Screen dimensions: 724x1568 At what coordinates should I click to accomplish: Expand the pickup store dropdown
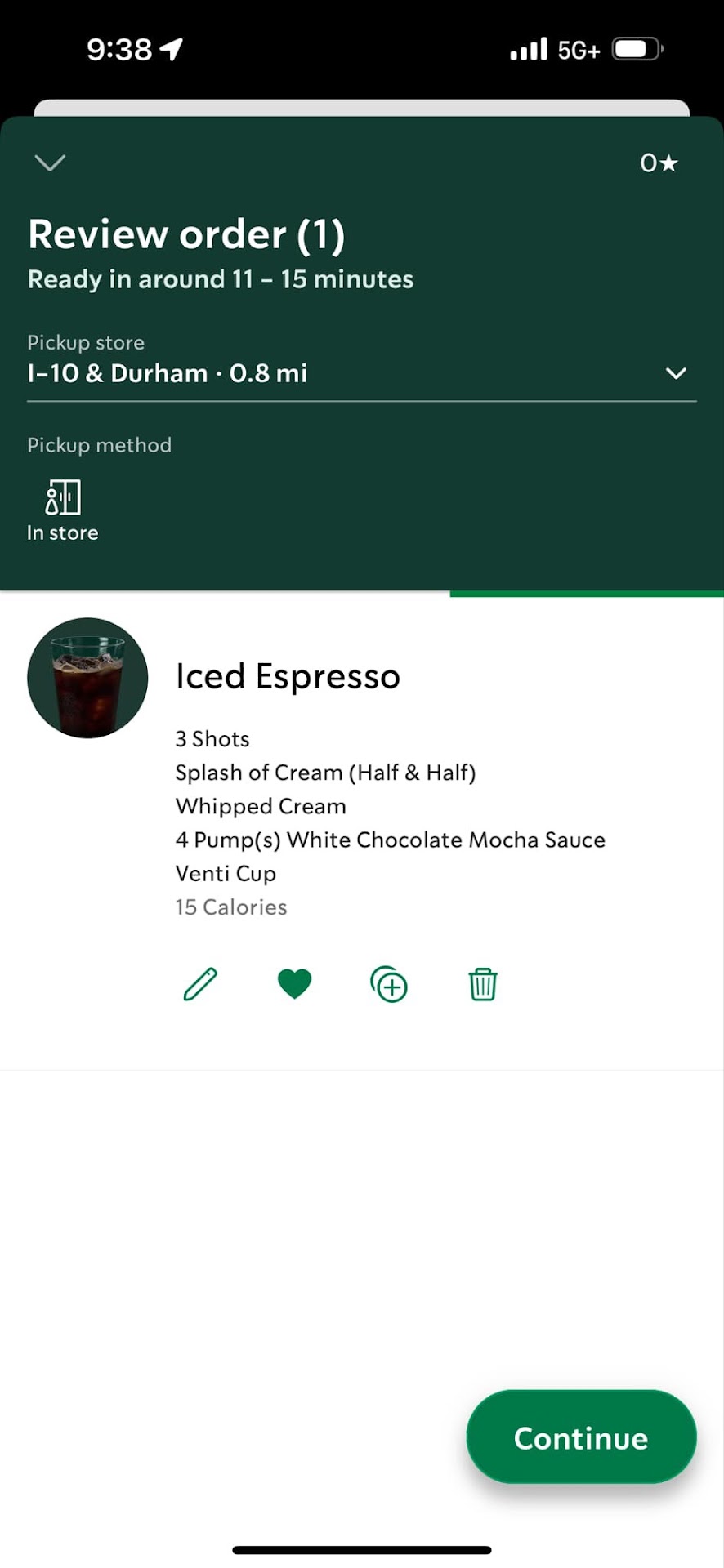675,373
